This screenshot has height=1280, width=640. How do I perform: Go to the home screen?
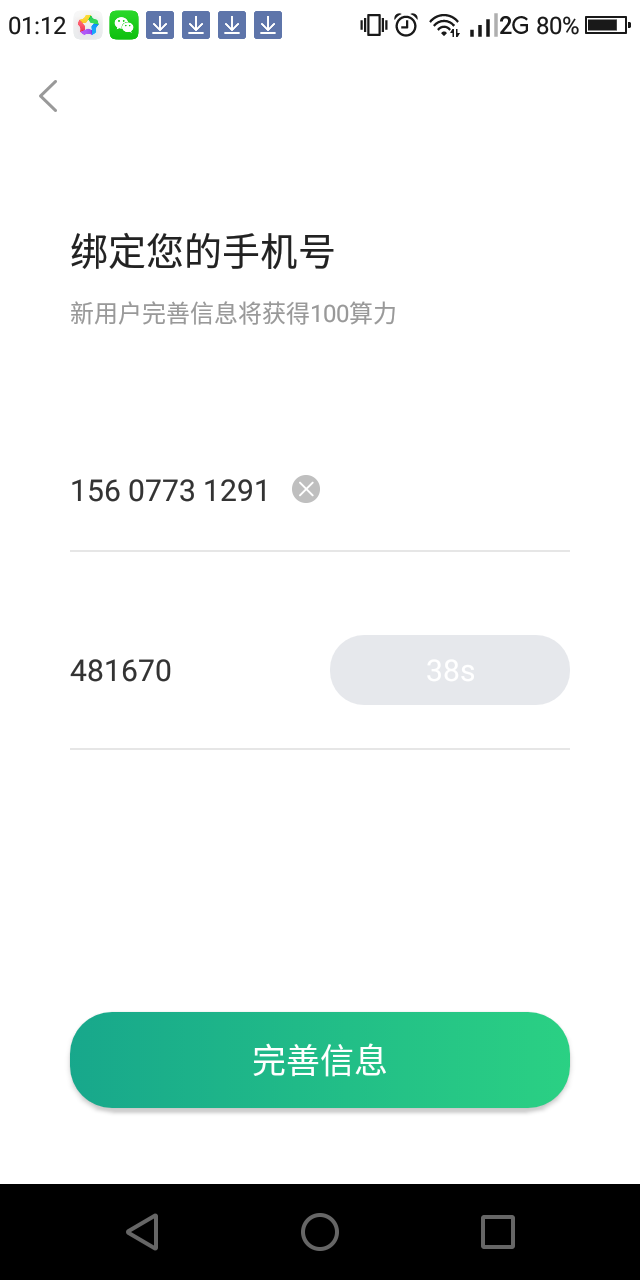(320, 1232)
